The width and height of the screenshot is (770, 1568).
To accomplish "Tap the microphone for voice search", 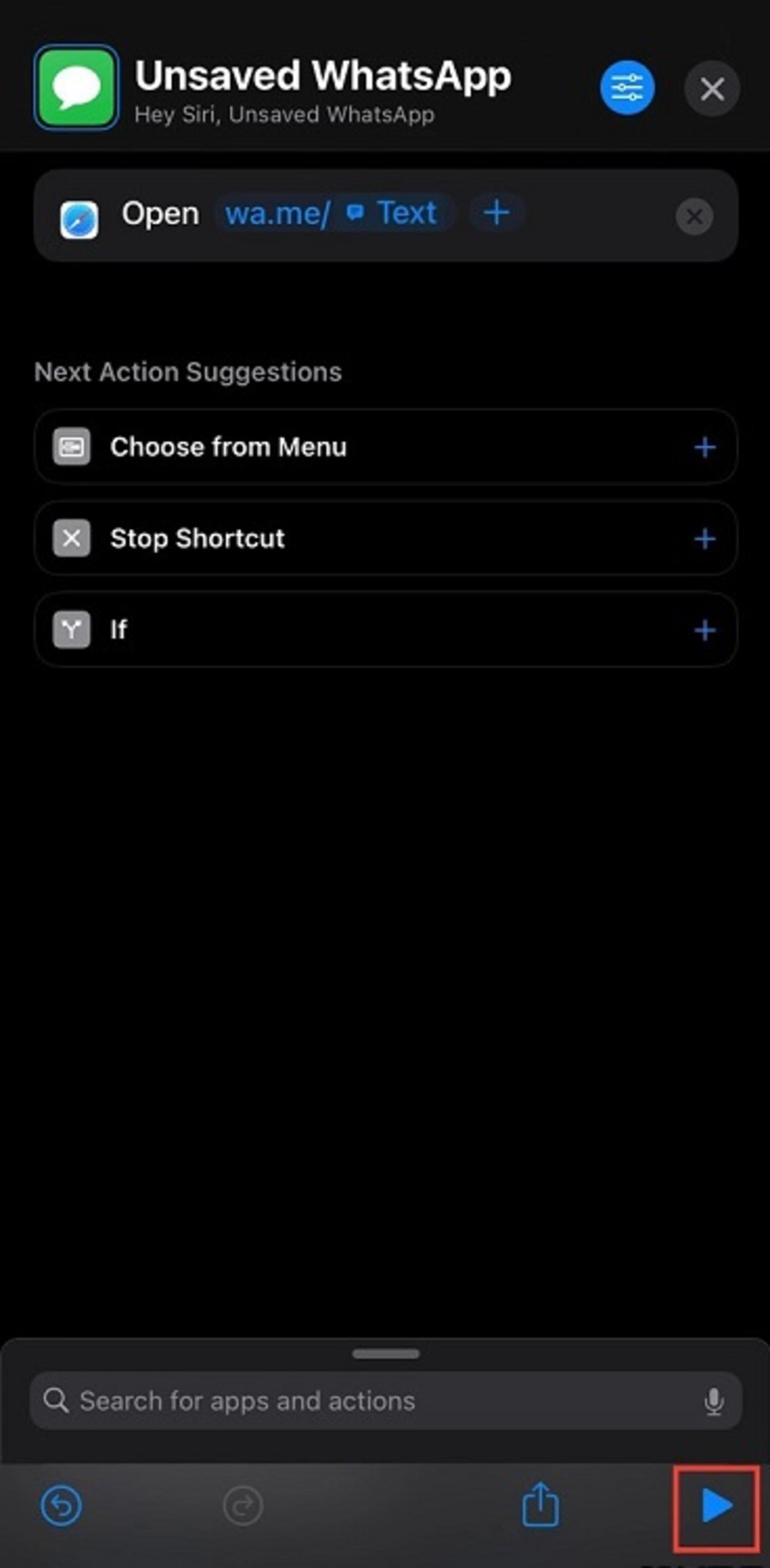I will (x=713, y=1401).
